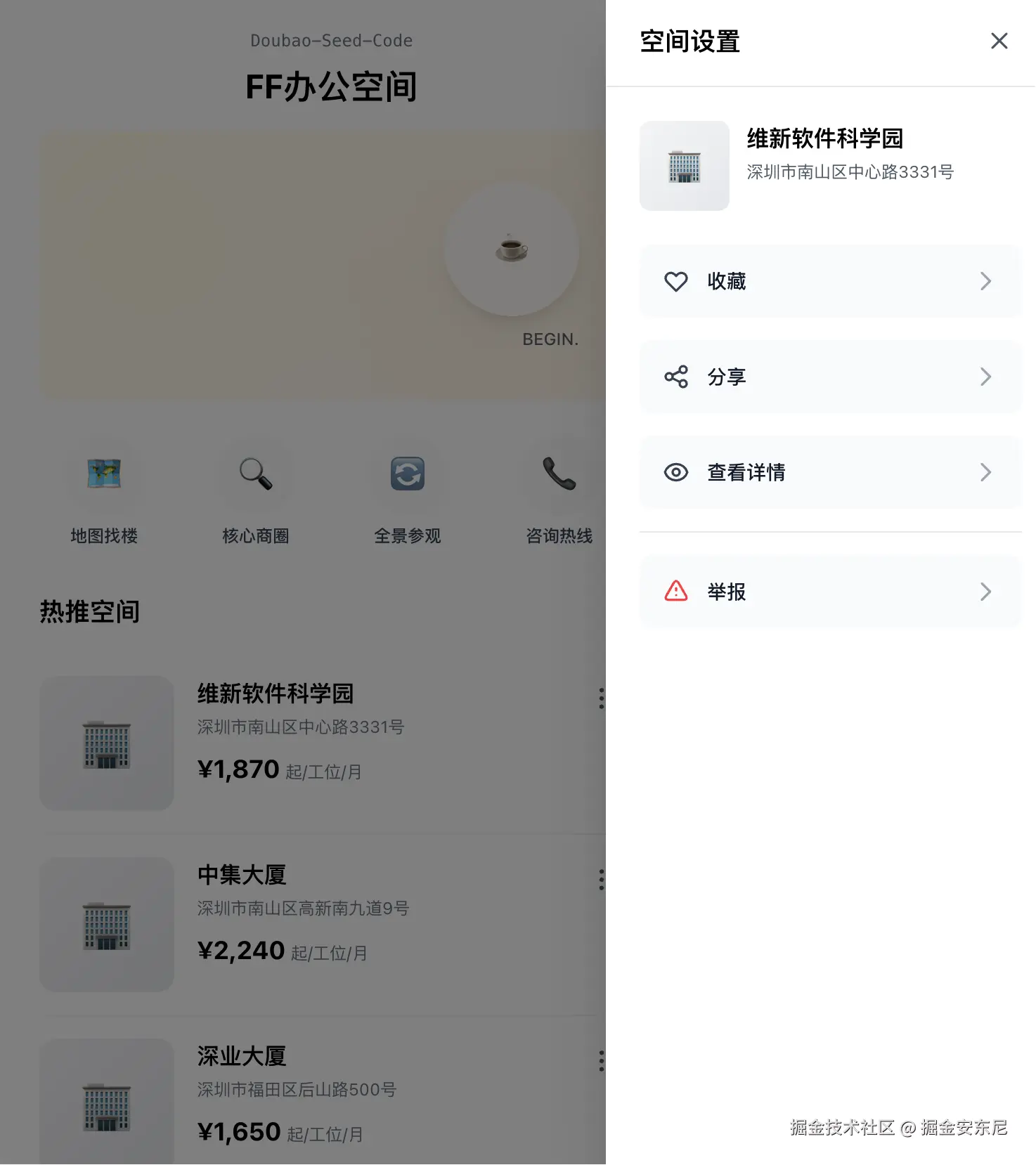Select the 分享 row
Viewport: 1036px width, 1165px height.
pos(829,377)
